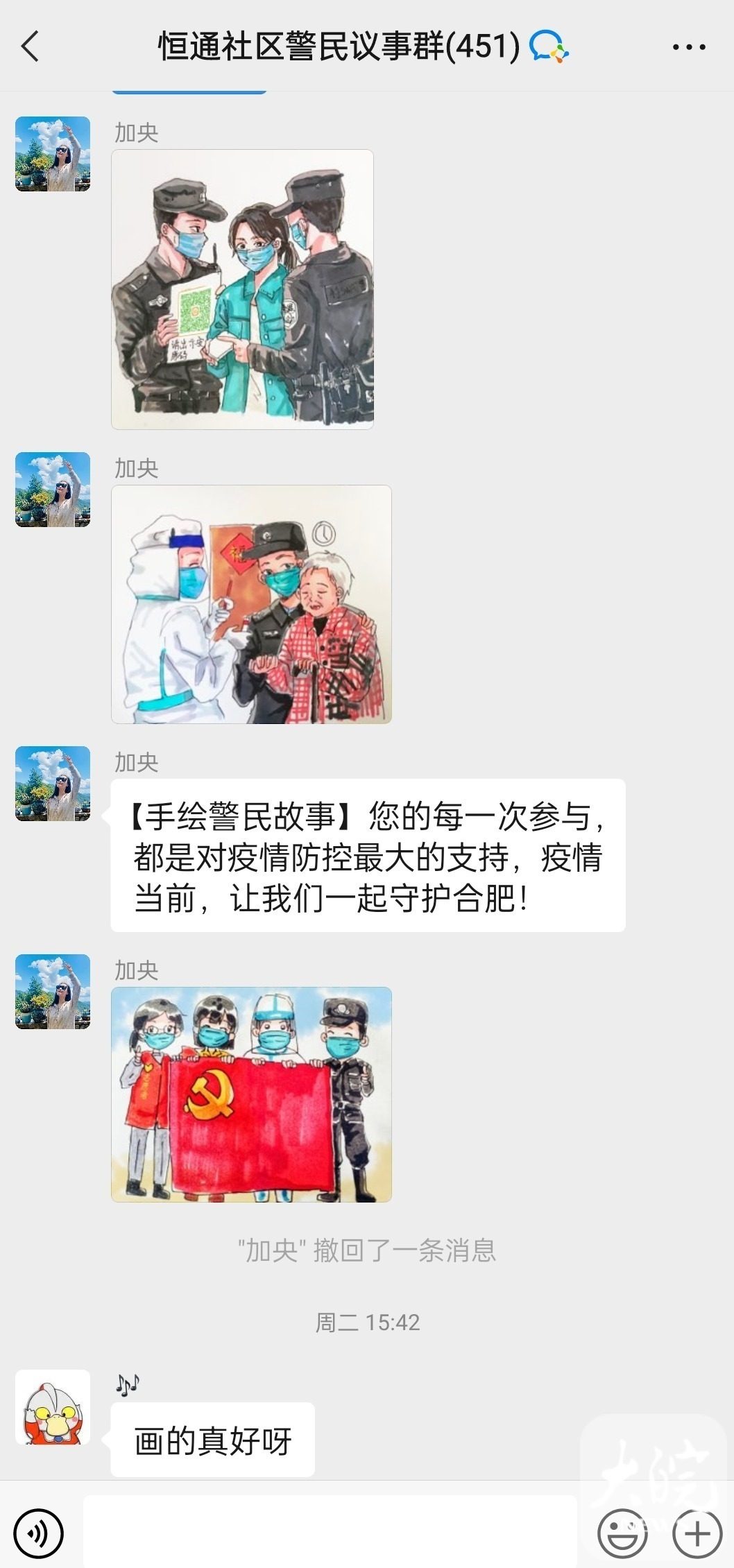
Task: Open the red party flag drawing
Action: (x=251, y=1094)
